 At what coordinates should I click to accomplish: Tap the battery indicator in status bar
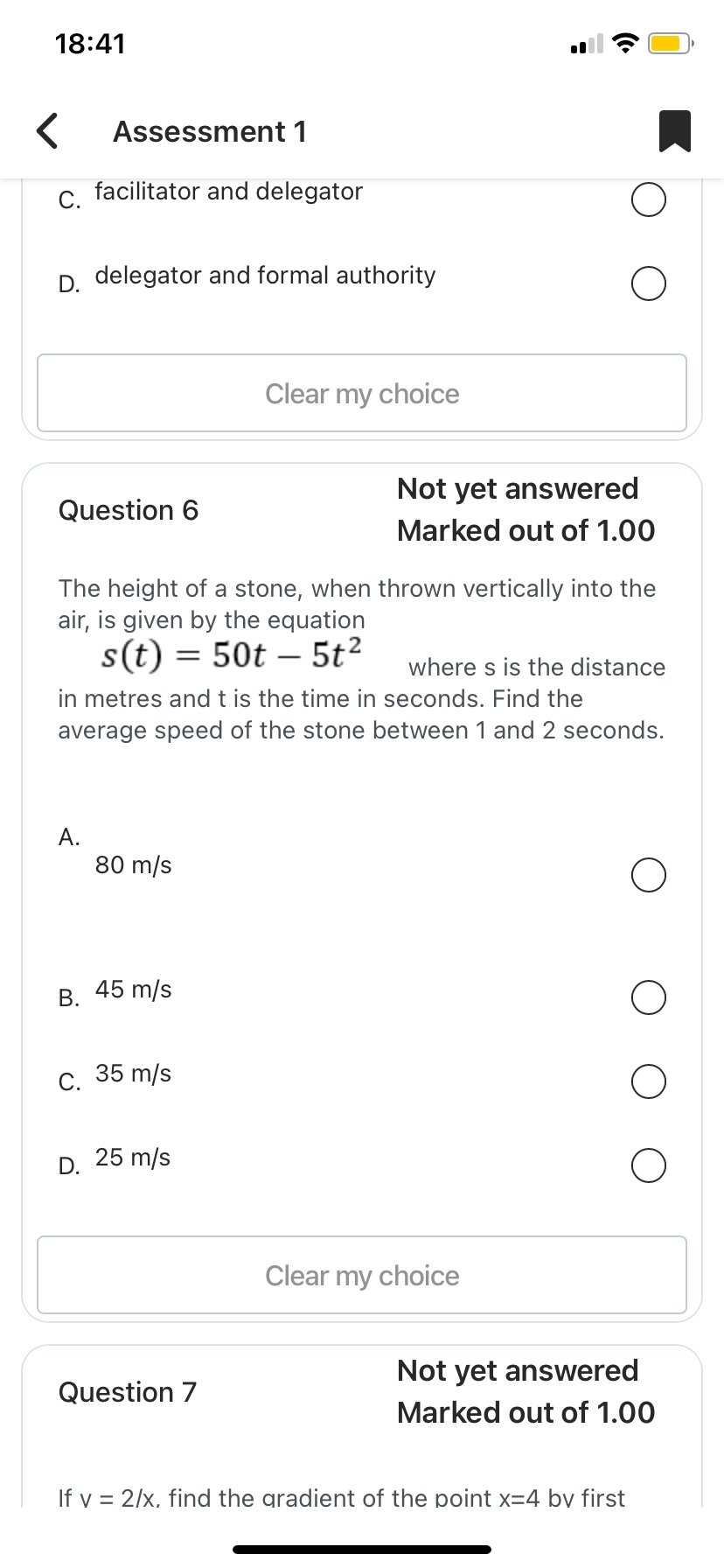[x=667, y=41]
